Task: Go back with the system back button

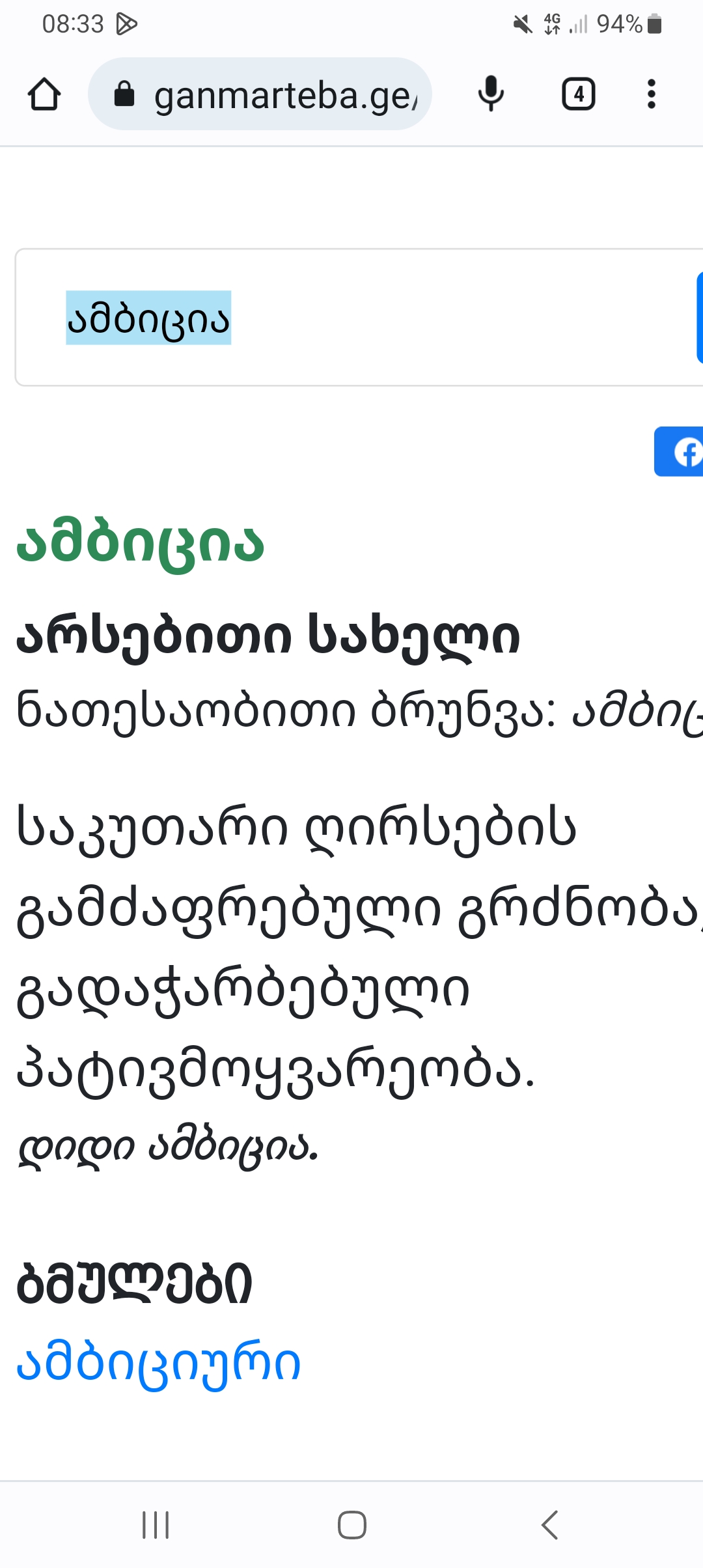Action: pyautogui.click(x=550, y=1524)
